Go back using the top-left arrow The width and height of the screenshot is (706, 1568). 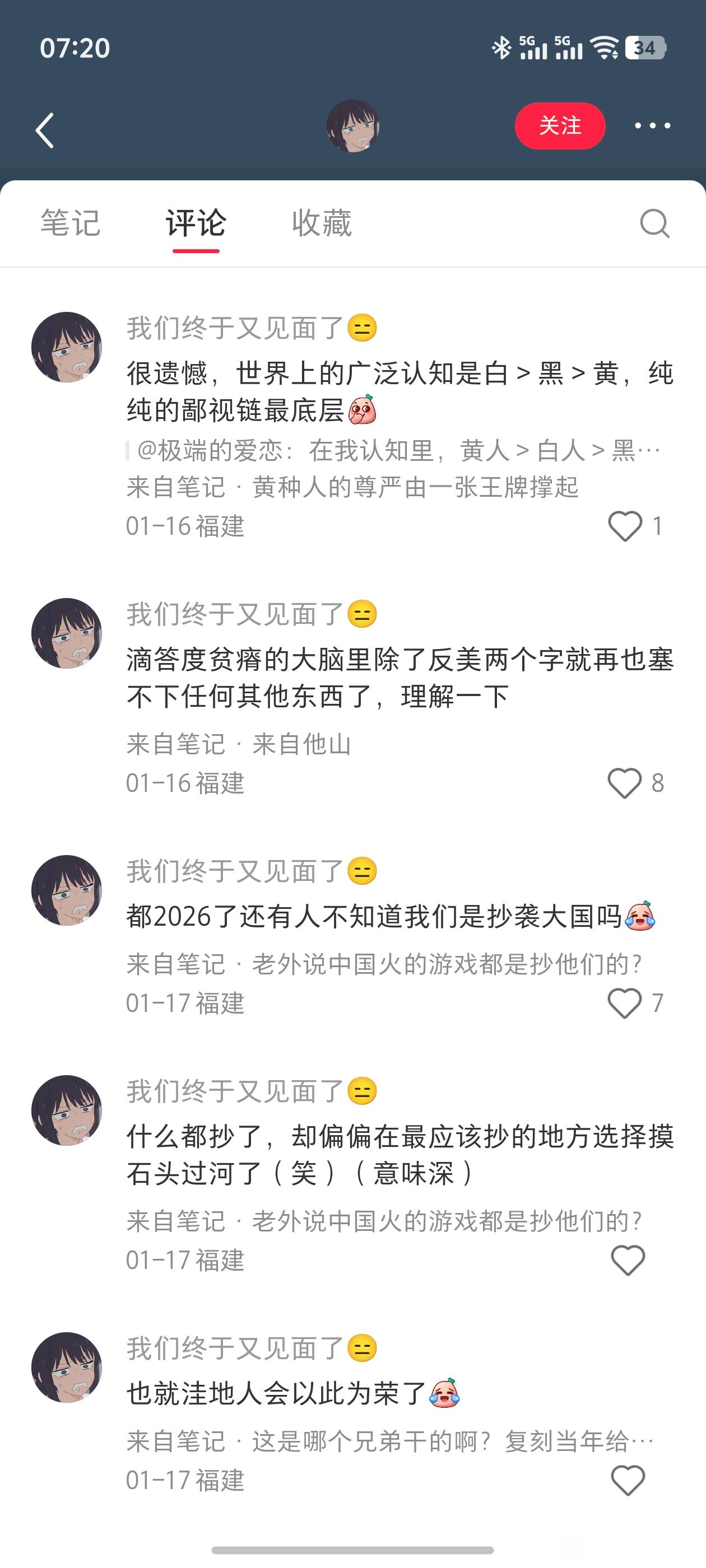tap(44, 130)
